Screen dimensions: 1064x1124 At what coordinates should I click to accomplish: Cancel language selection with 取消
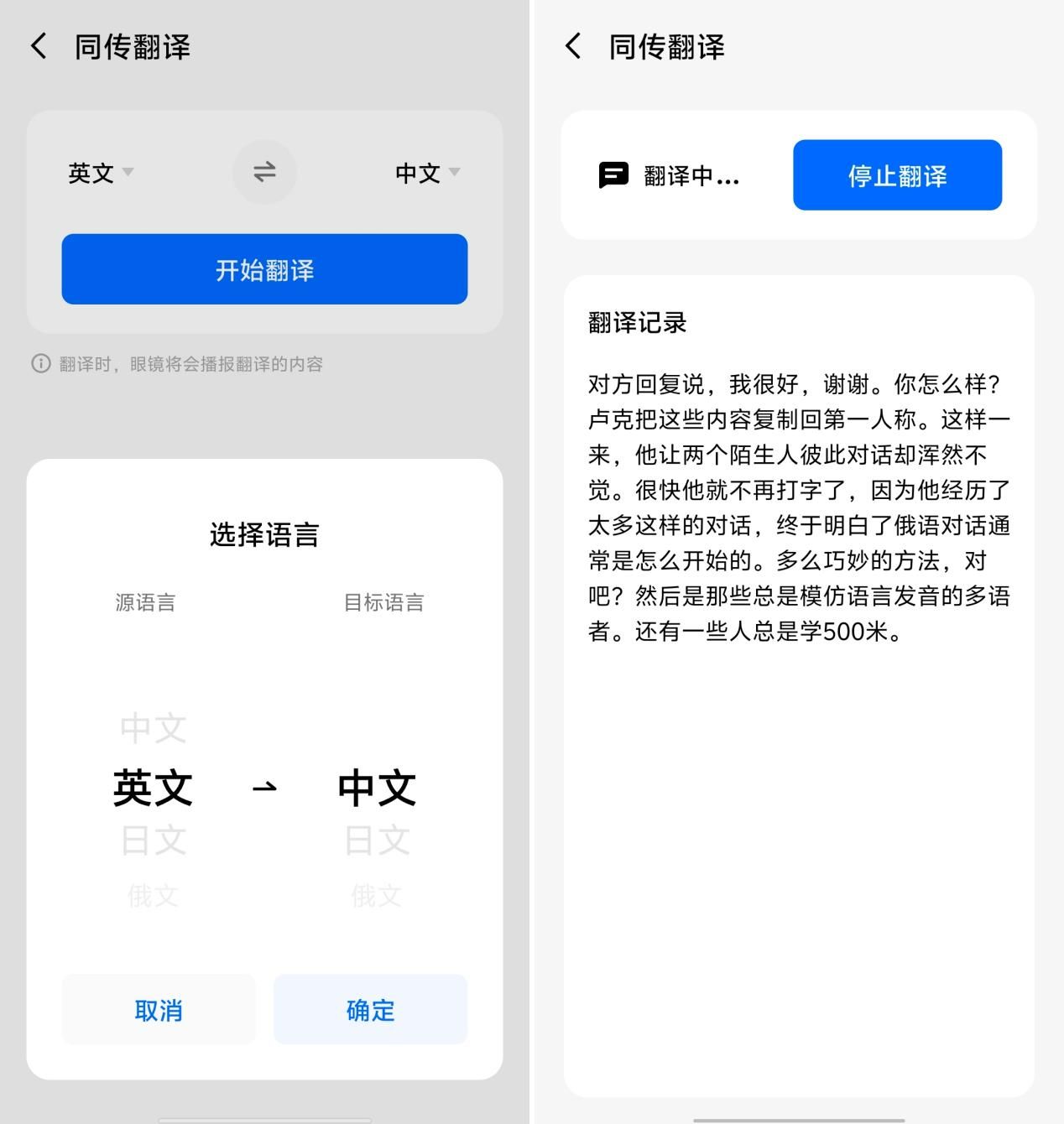159,1010
